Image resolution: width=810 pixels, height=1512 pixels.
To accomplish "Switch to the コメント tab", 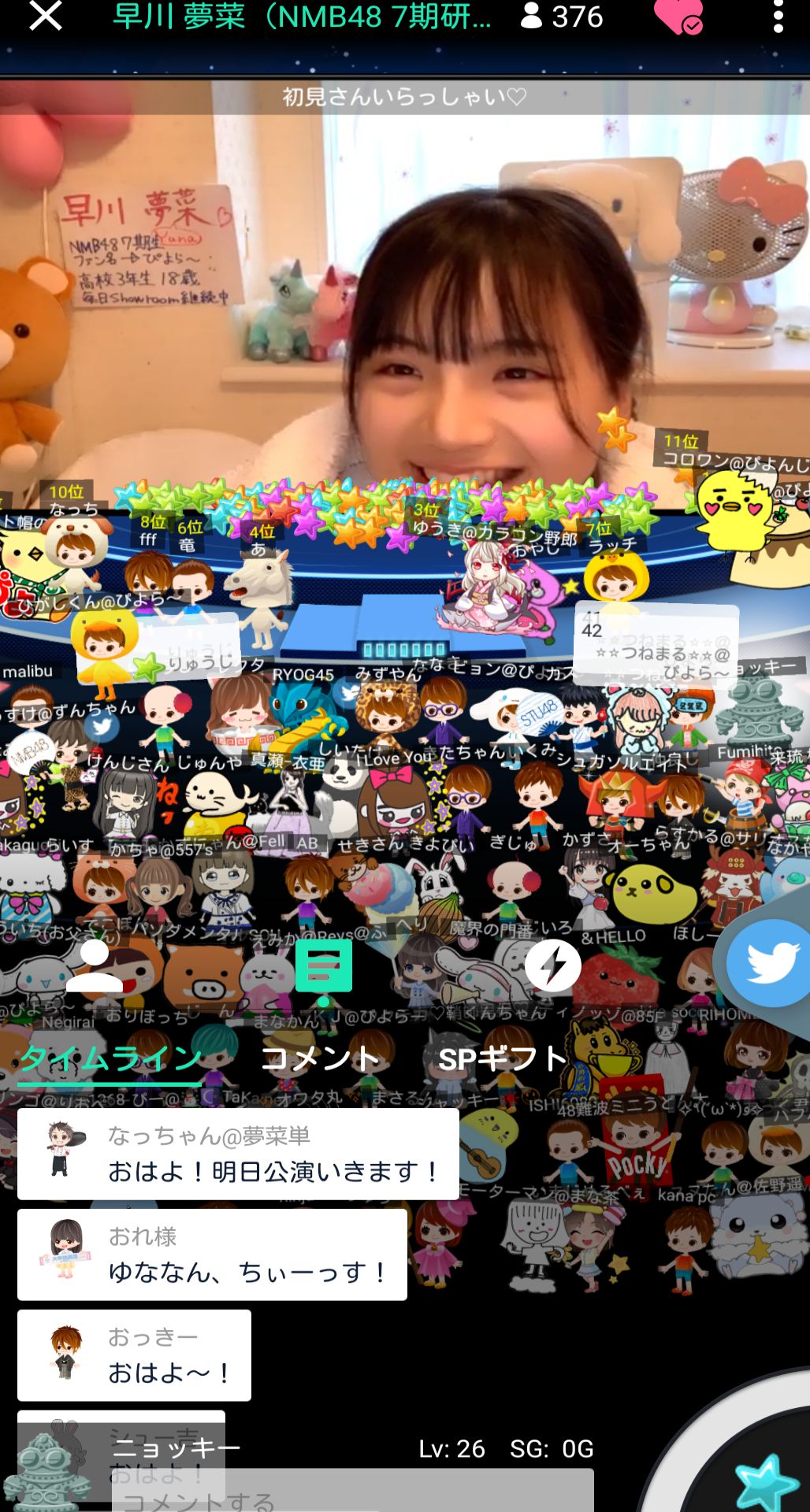I will tap(320, 1059).
